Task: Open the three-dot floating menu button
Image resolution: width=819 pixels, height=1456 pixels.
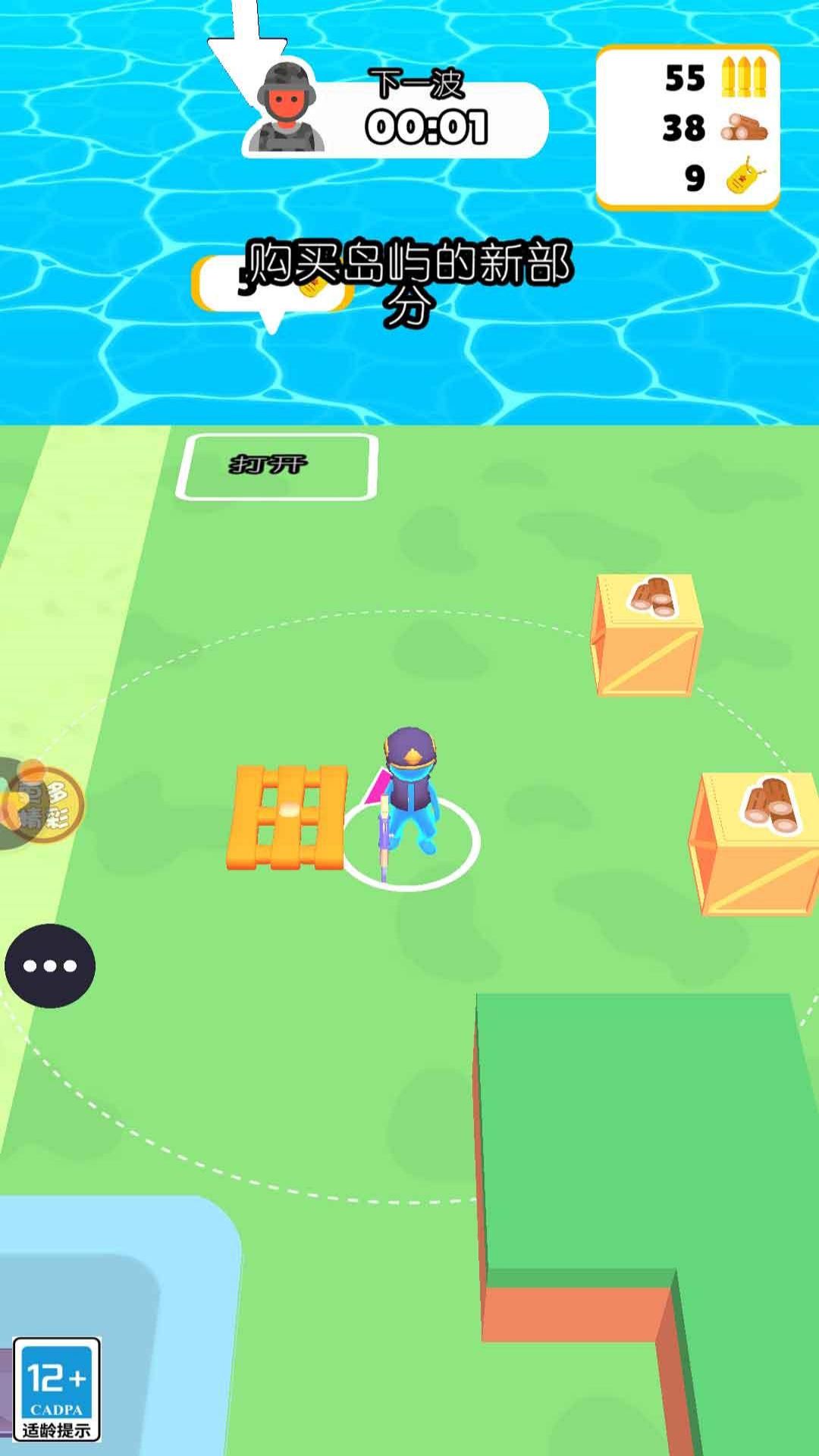Action: point(50,965)
